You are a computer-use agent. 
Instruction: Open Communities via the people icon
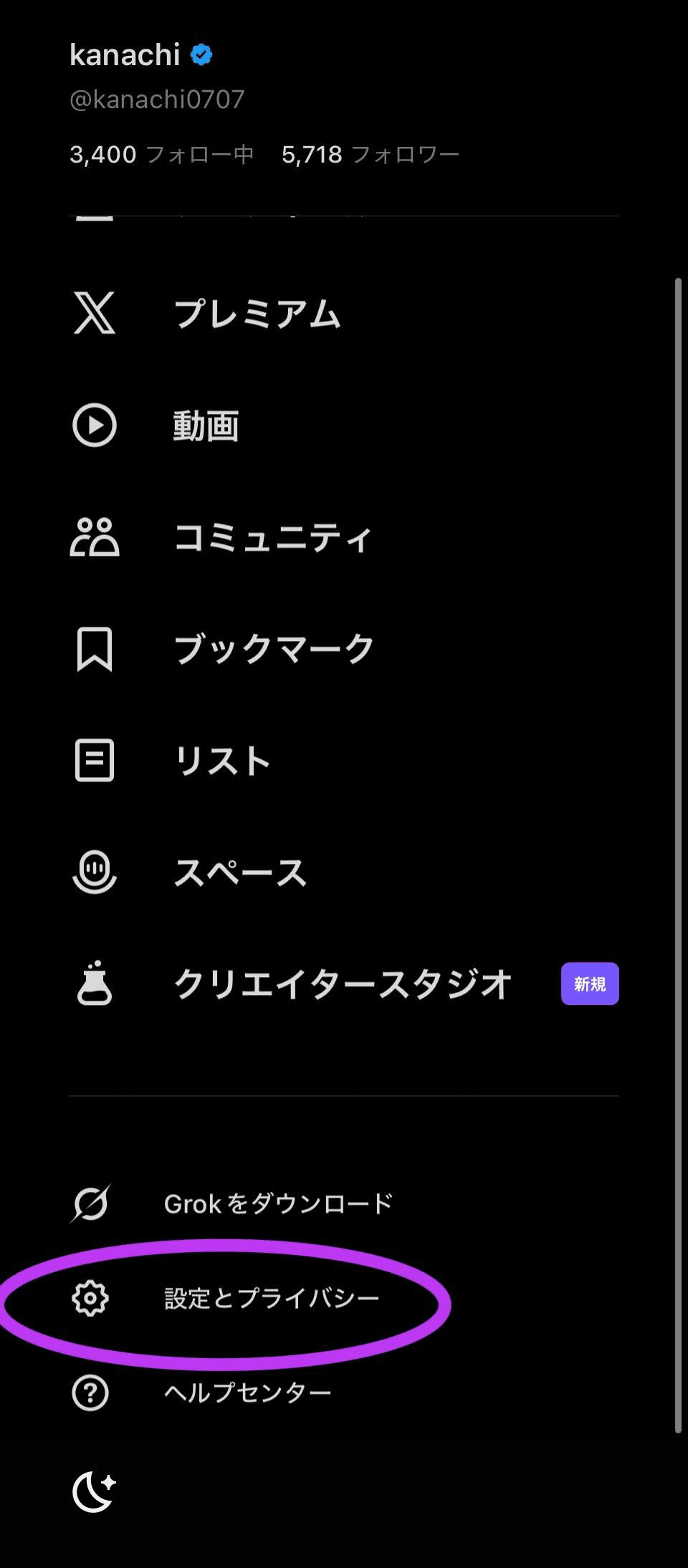coord(94,536)
